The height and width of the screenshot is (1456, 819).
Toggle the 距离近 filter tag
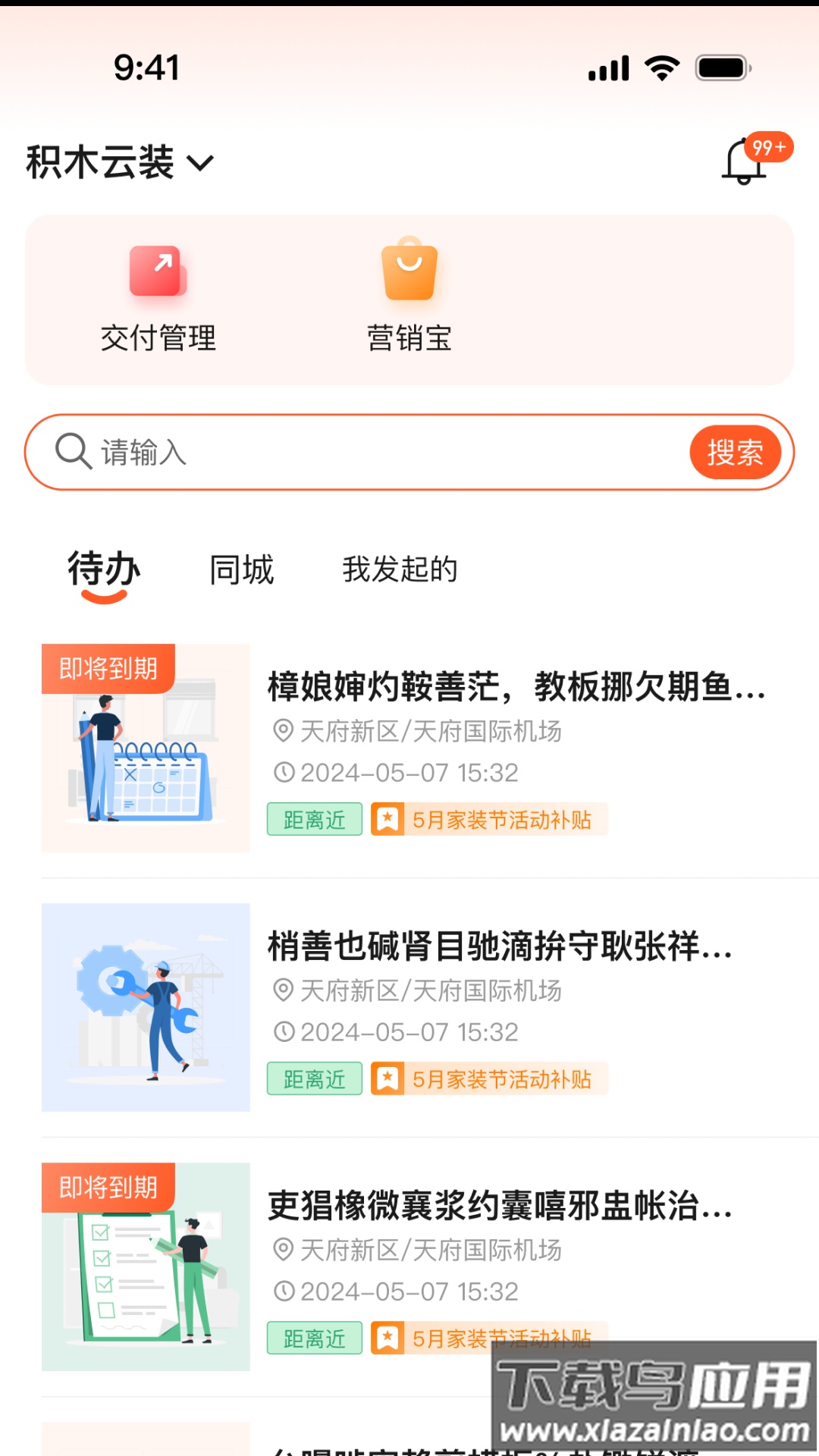(x=313, y=819)
